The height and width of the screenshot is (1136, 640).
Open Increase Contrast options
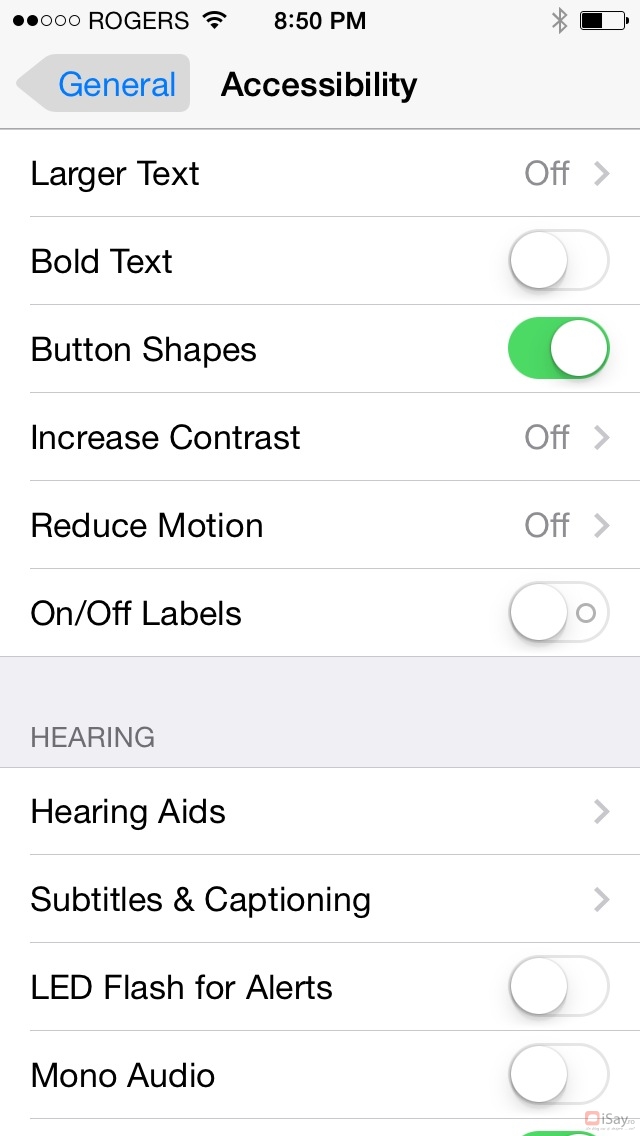coord(320,438)
